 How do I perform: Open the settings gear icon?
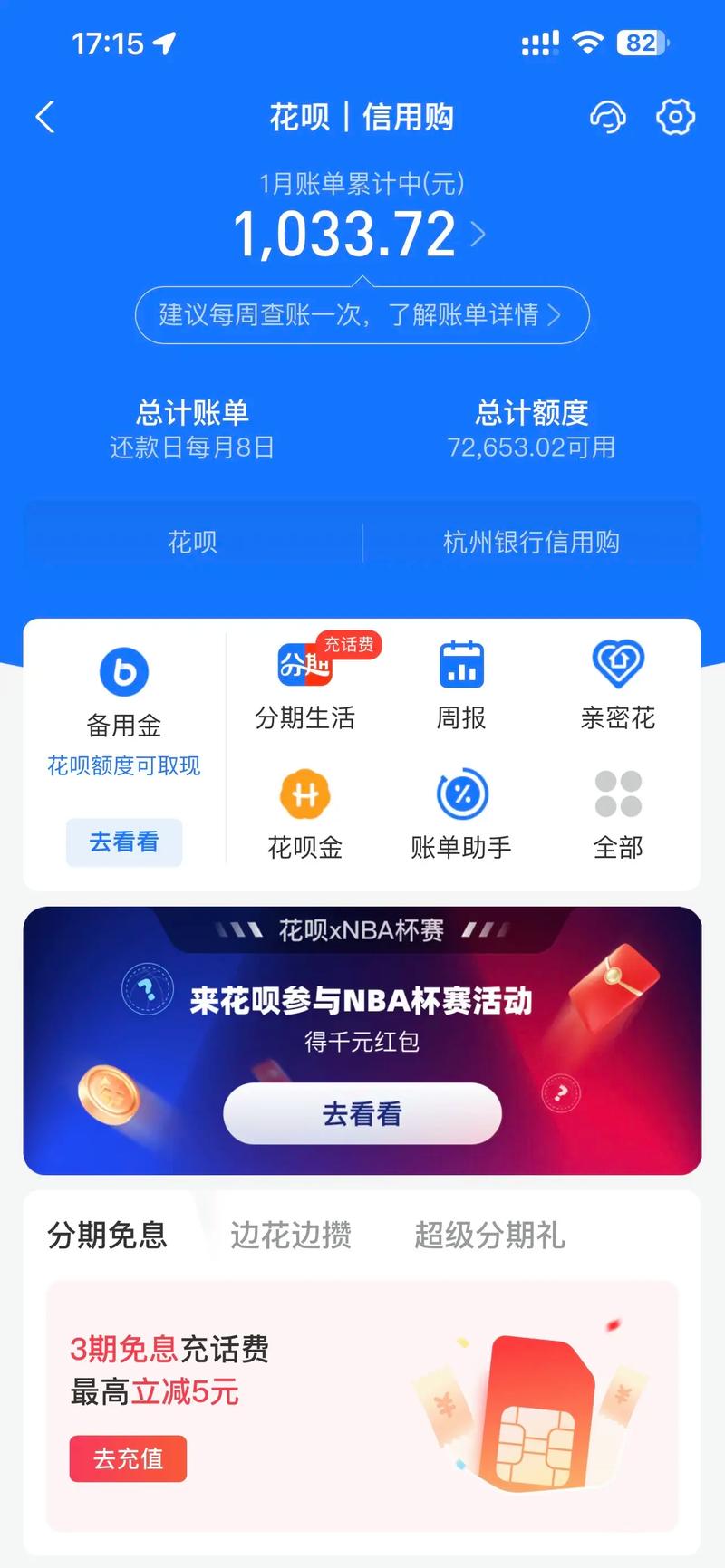tap(674, 118)
